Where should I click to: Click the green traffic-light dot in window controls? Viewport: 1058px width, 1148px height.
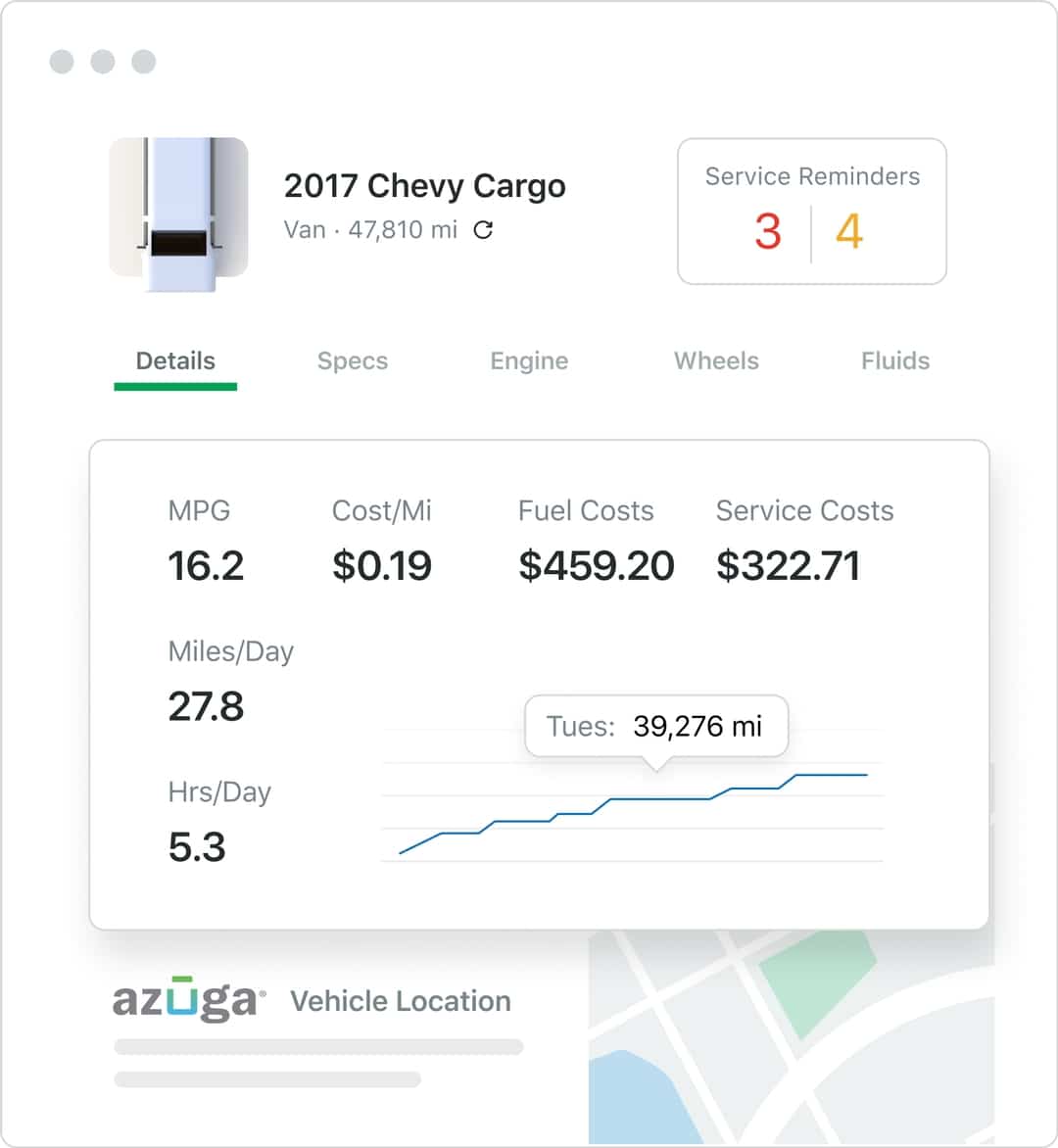(x=142, y=62)
